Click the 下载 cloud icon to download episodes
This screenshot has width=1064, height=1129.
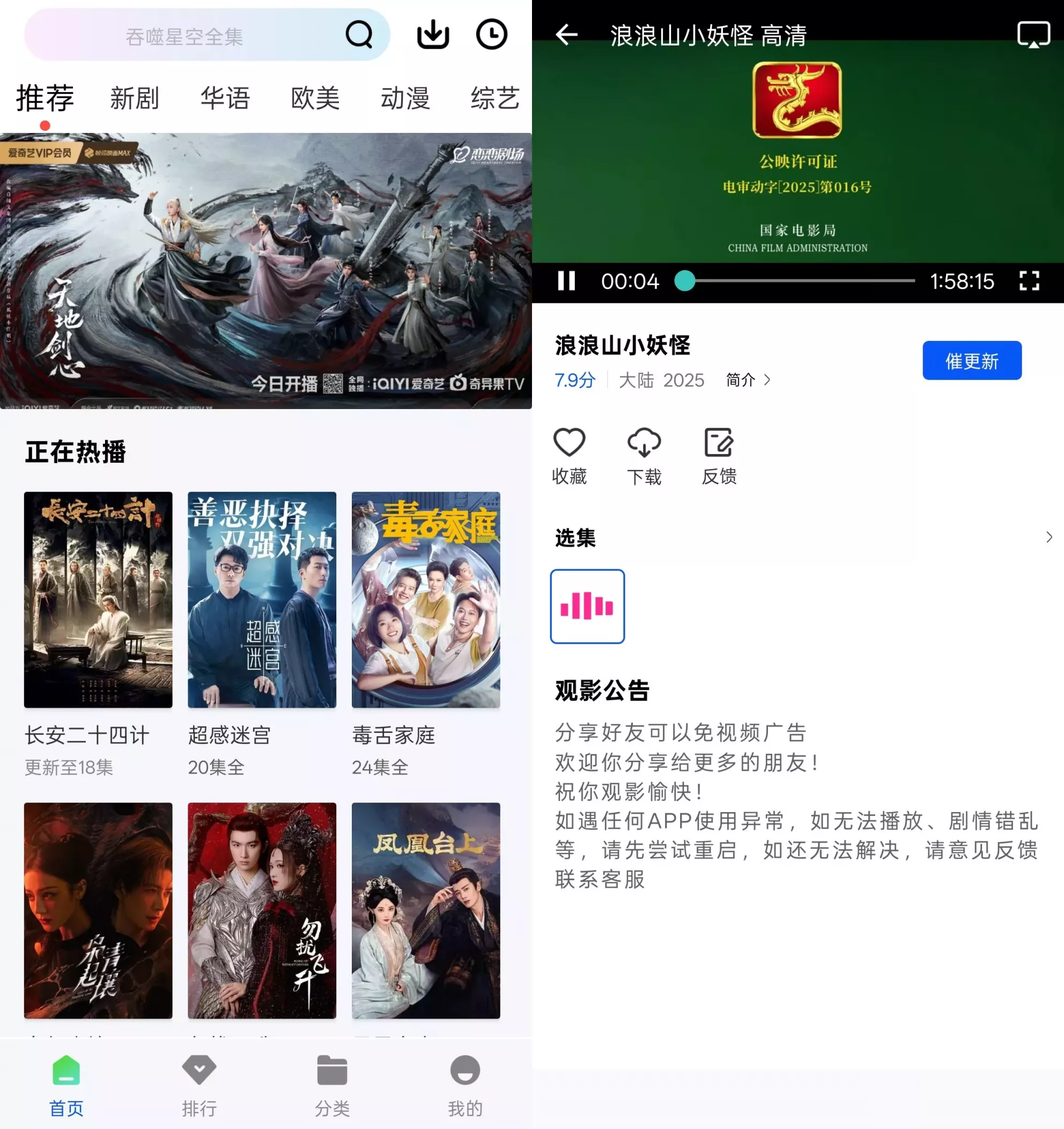coord(645,442)
